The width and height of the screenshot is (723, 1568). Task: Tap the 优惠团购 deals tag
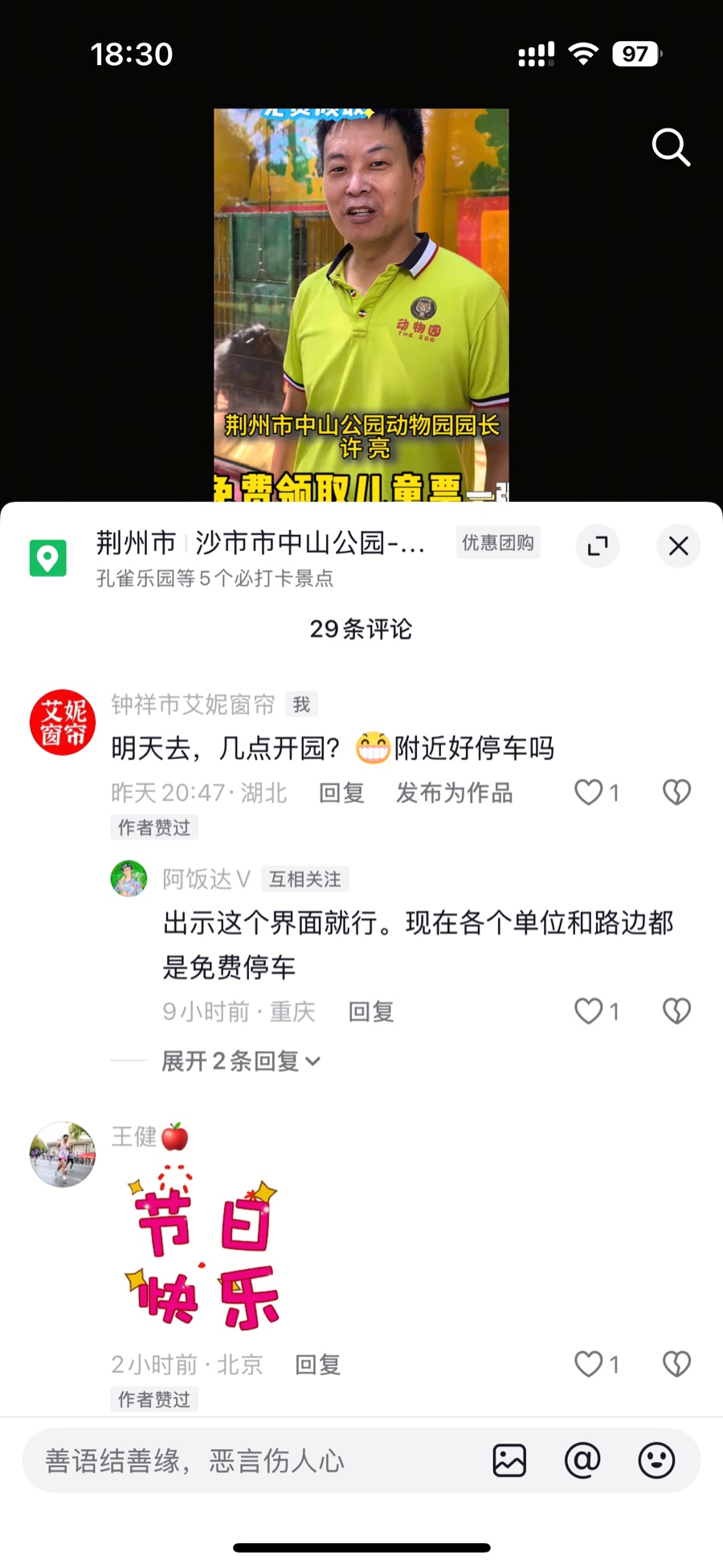coord(498,543)
